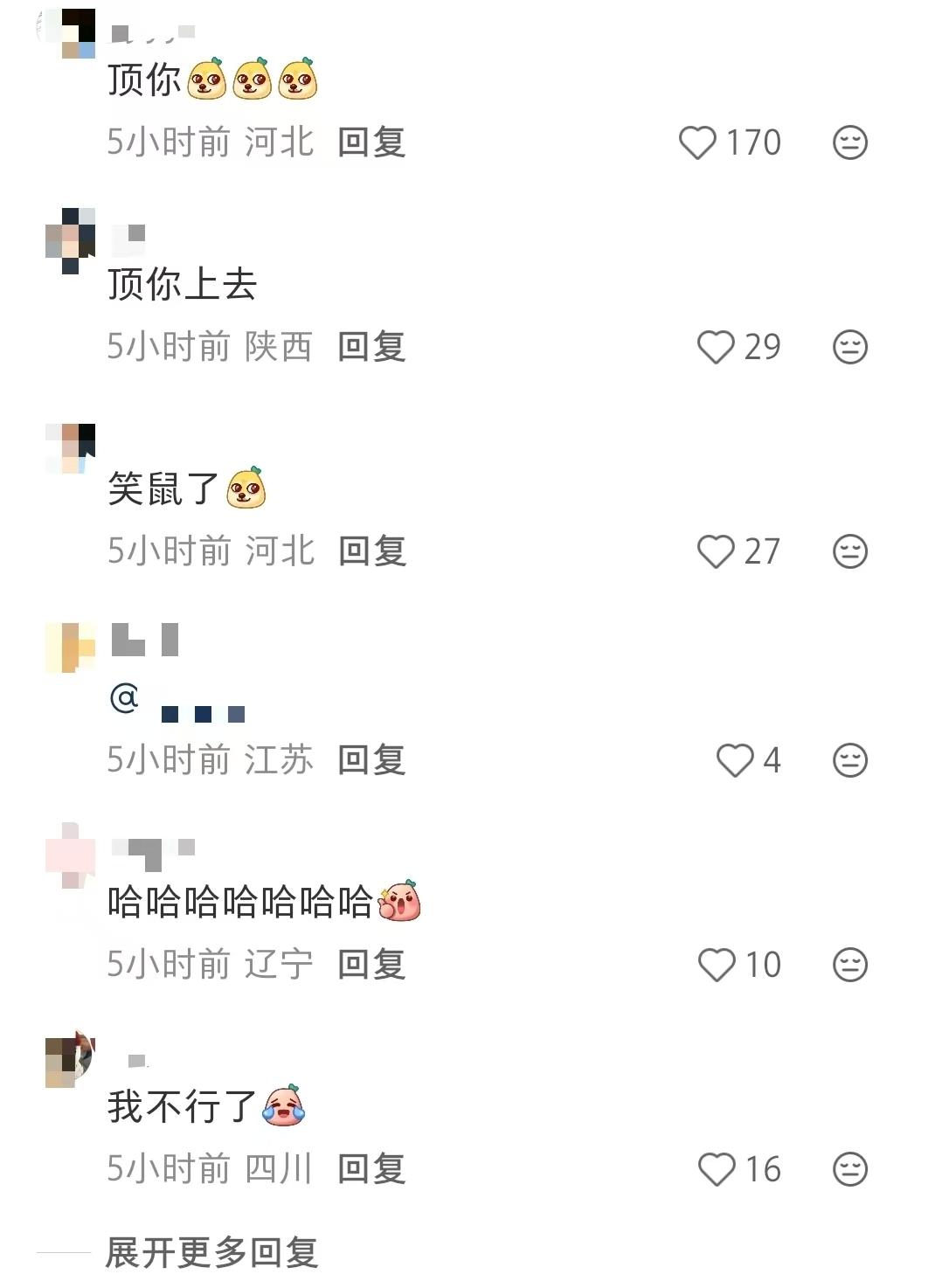The width and height of the screenshot is (928, 1288).
Task: Like the comment "顶你" with 170 likes
Action: point(697,142)
